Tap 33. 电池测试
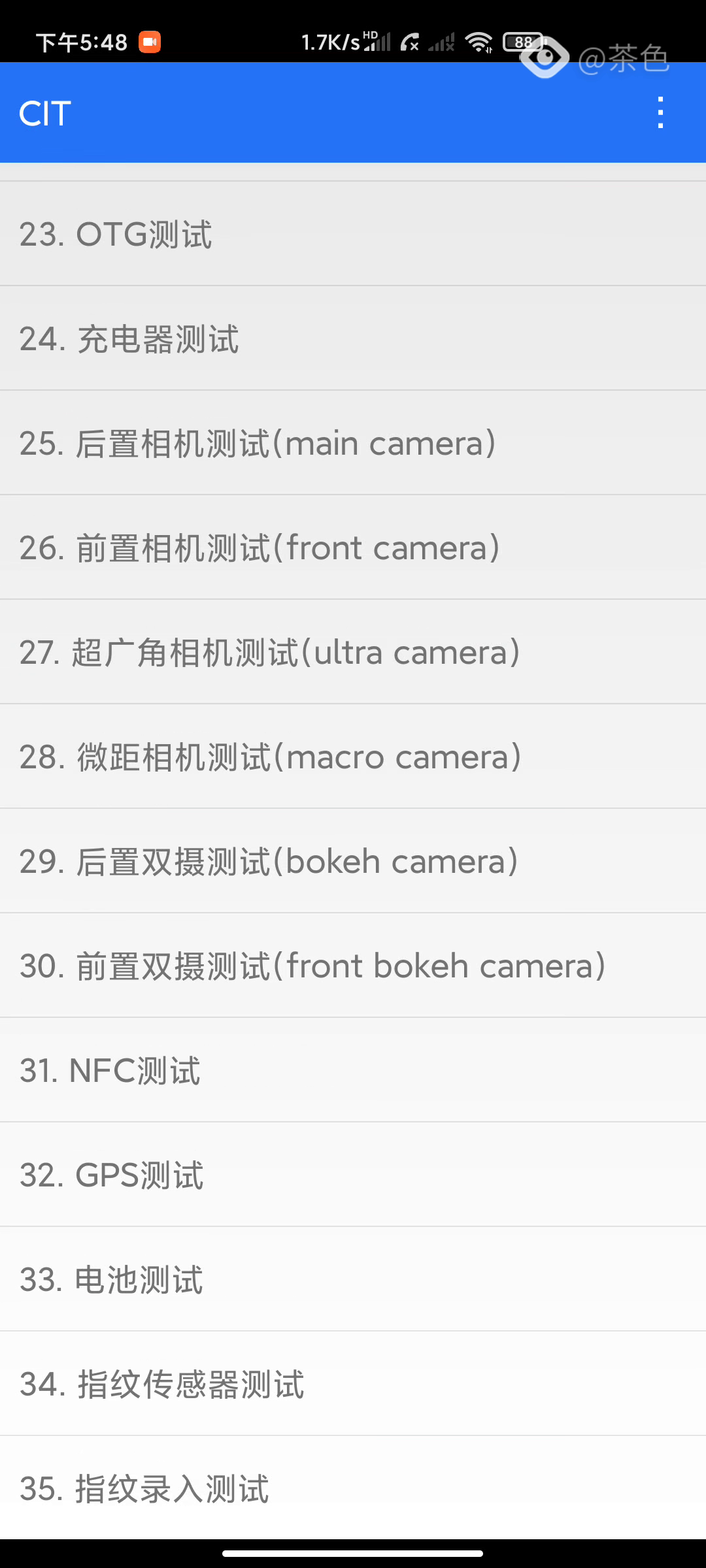 (112, 1279)
